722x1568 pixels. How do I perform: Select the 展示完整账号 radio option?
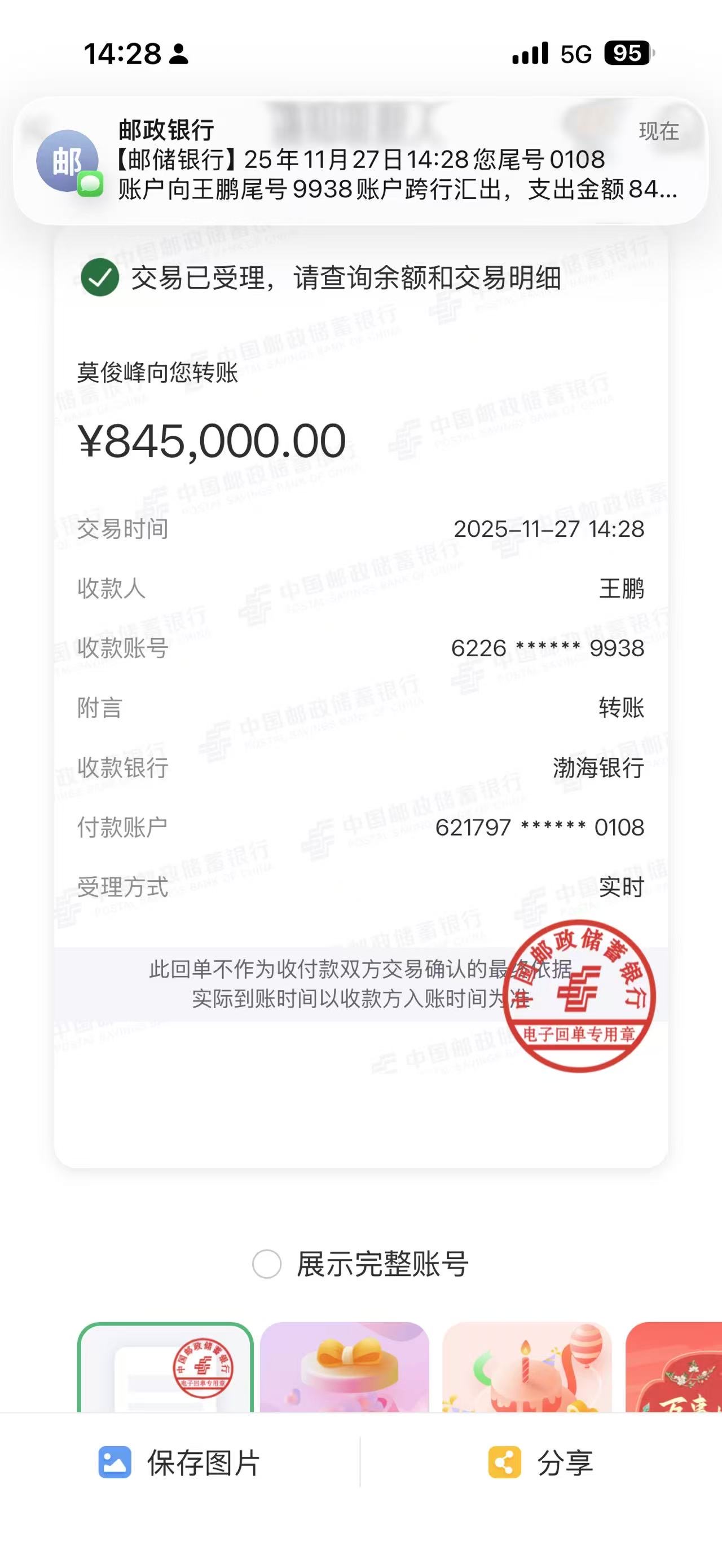267,1264
